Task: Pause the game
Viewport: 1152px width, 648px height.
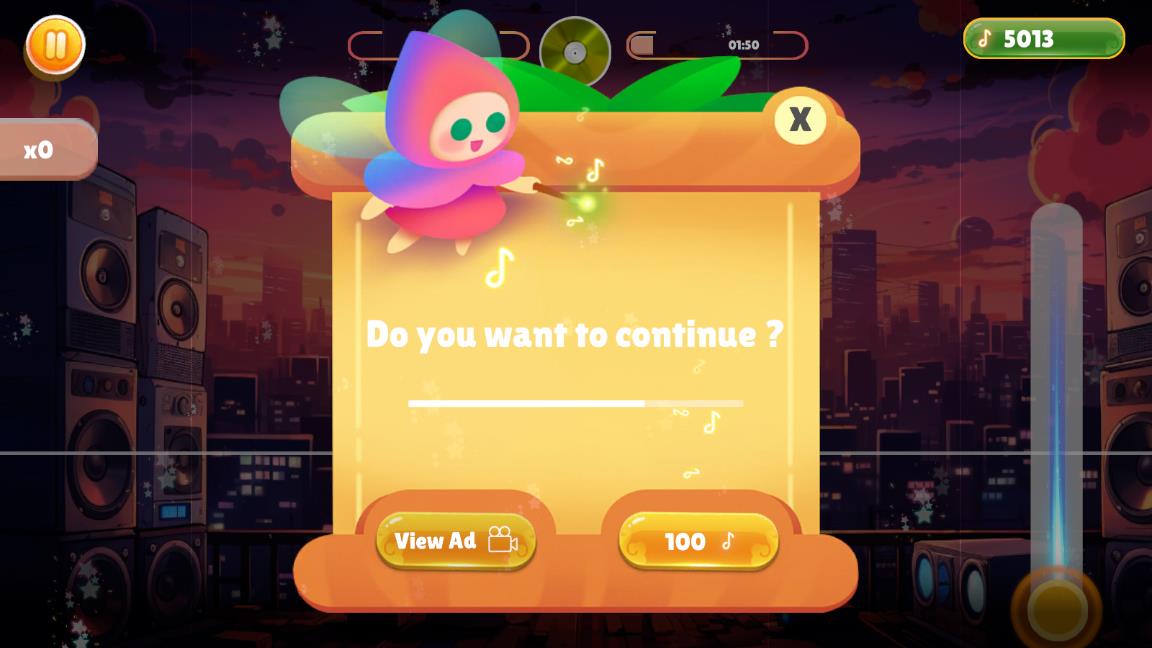Action: point(55,45)
